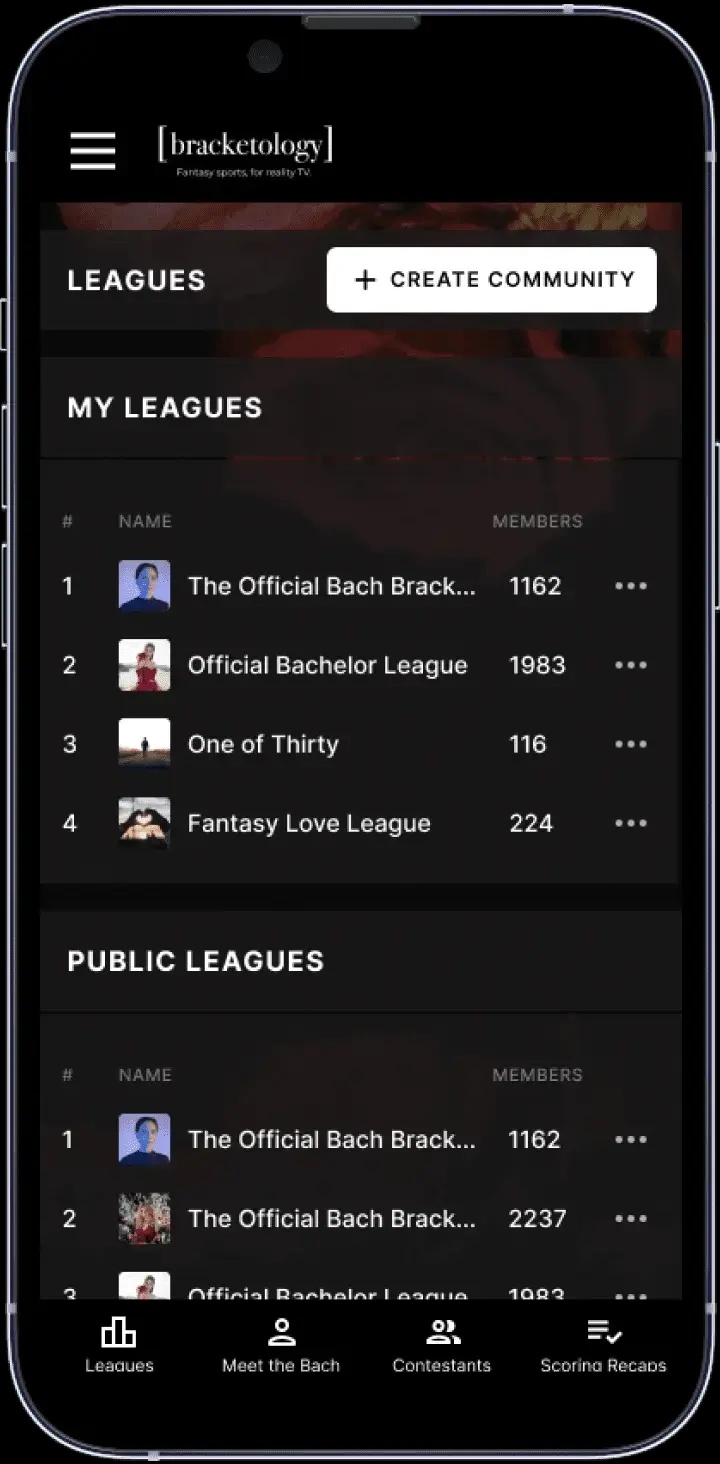Tap Create Community button
Viewport: 720px width, 1464px height.
(491, 280)
